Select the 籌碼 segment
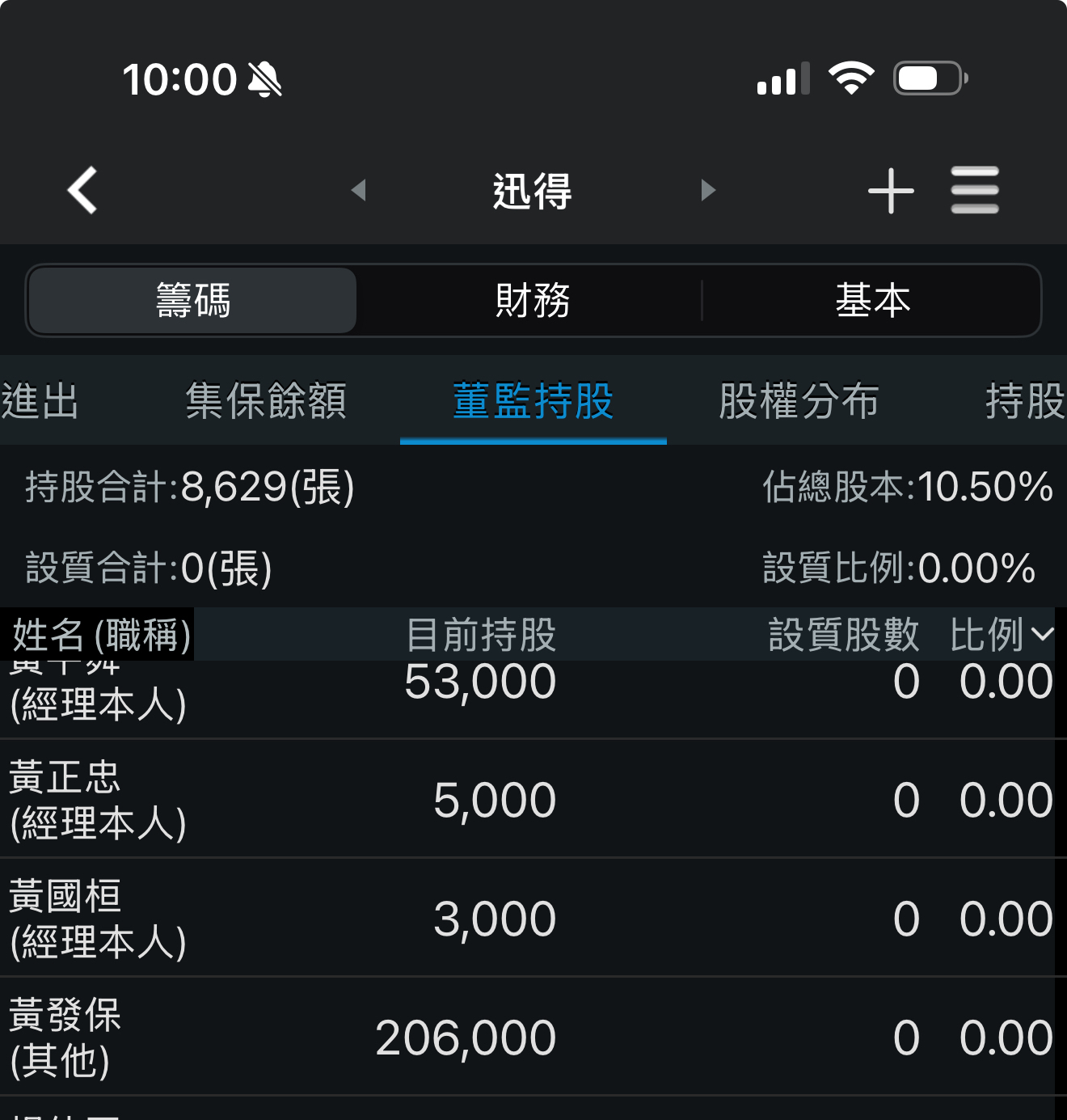Viewport: 1067px width, 1120px height. [193, 300]
